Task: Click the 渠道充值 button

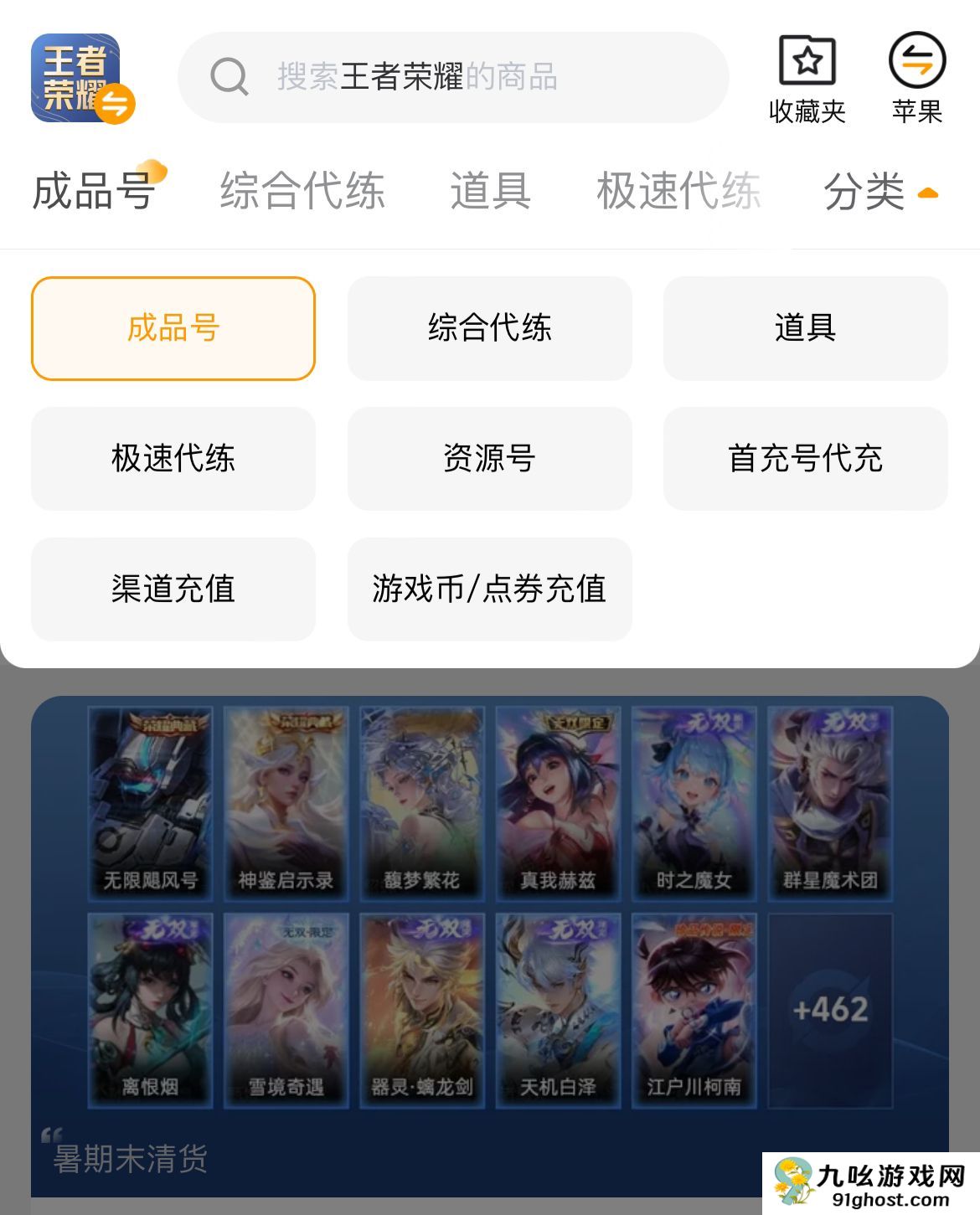Action: click(x=173, y=589)
